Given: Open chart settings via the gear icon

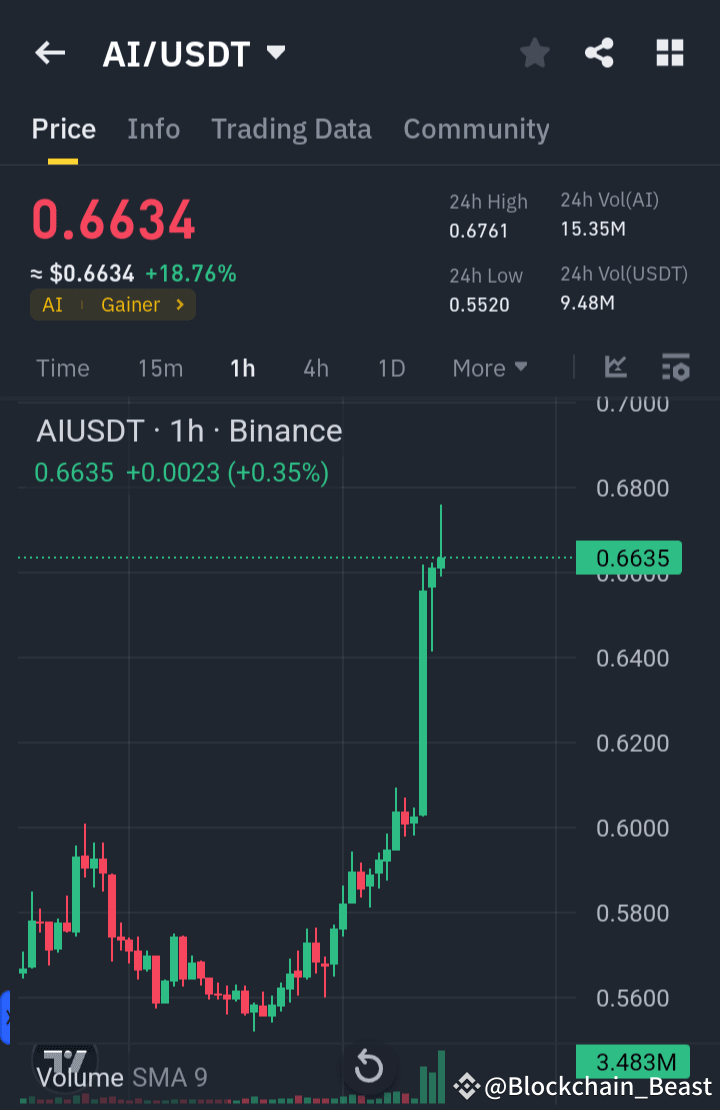Looking at the screenshot, I should pyautogui.click(x=675, y=368).
